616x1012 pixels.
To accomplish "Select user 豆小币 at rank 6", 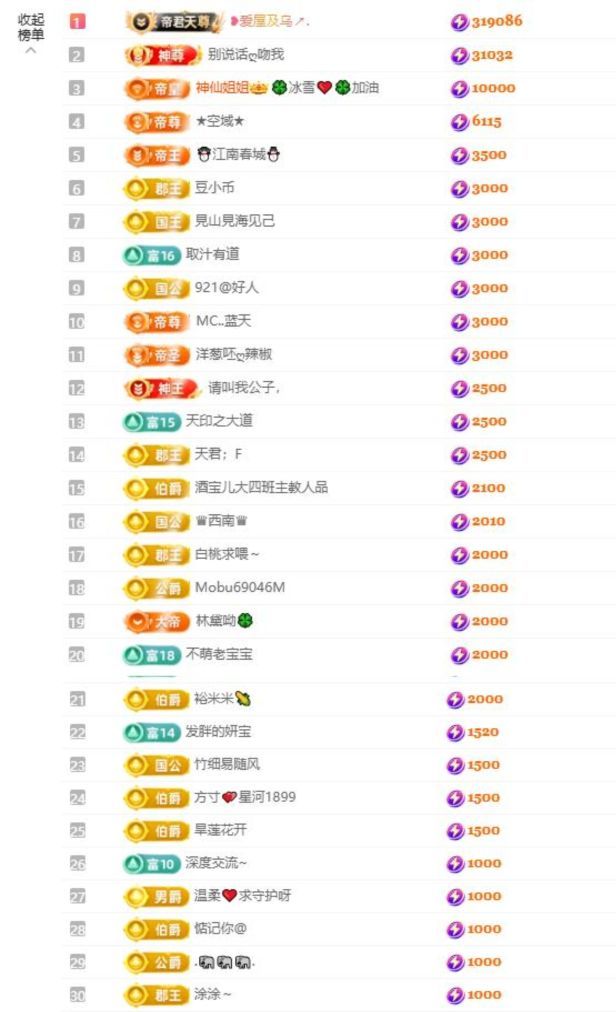I will point(215,188).
